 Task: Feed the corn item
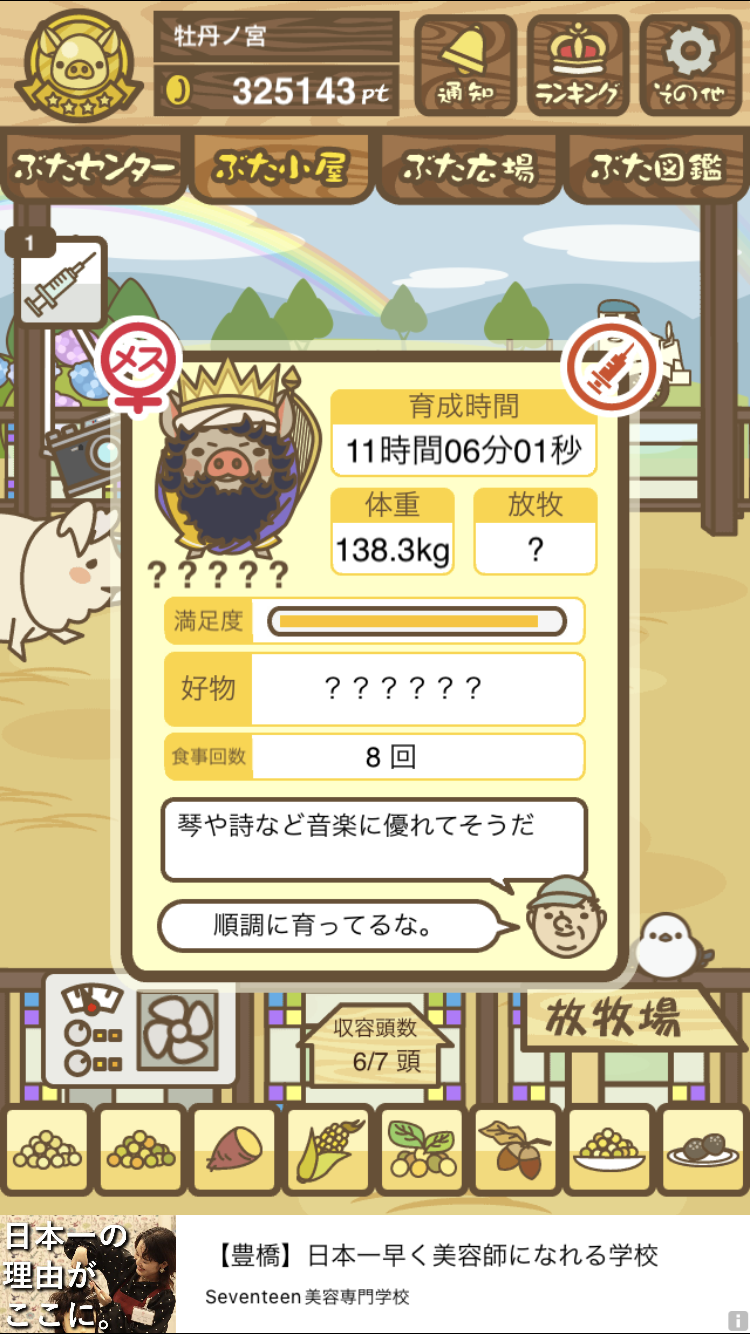tap(329, 1151)
